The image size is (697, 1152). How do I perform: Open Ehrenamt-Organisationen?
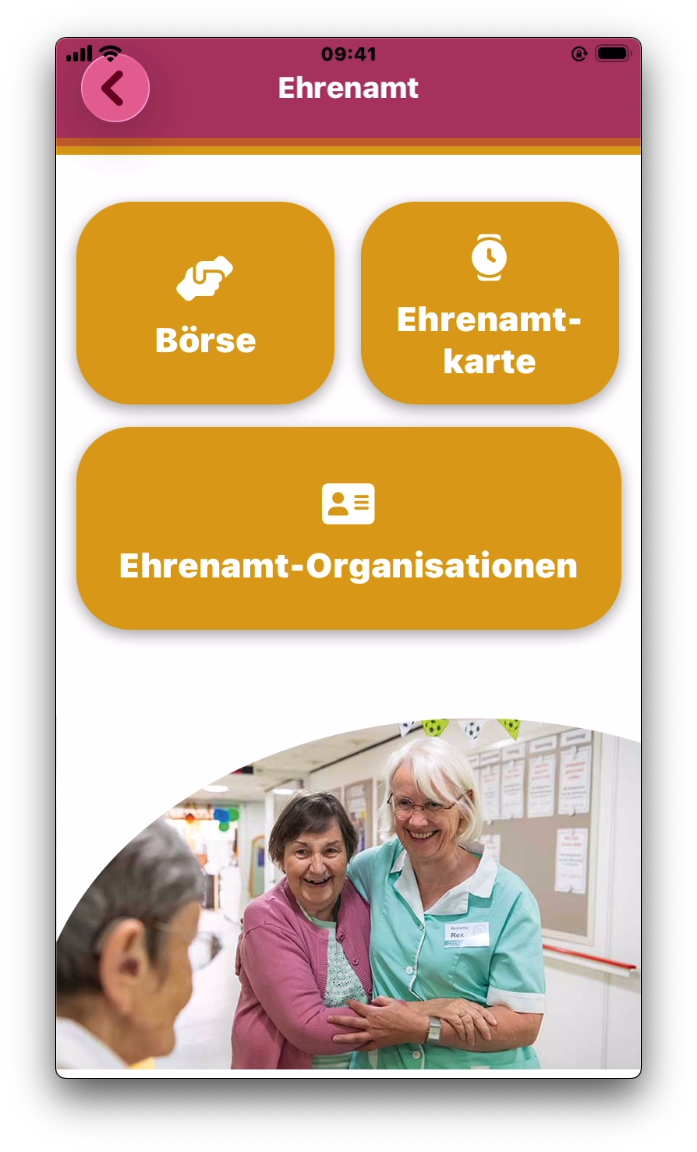348,528
